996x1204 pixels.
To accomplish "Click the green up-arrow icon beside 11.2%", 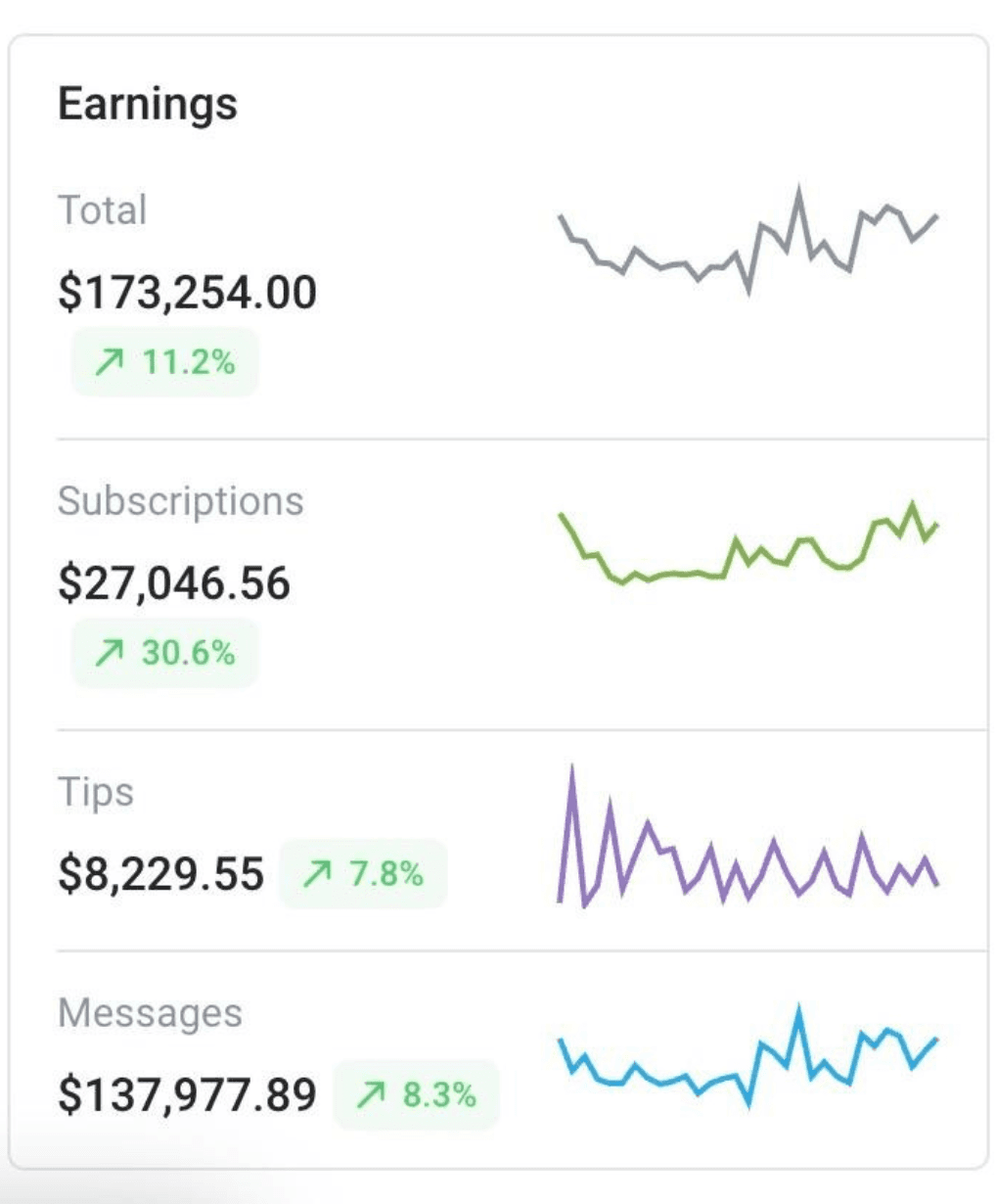I will pyautogui.click(x=111, y=361).
